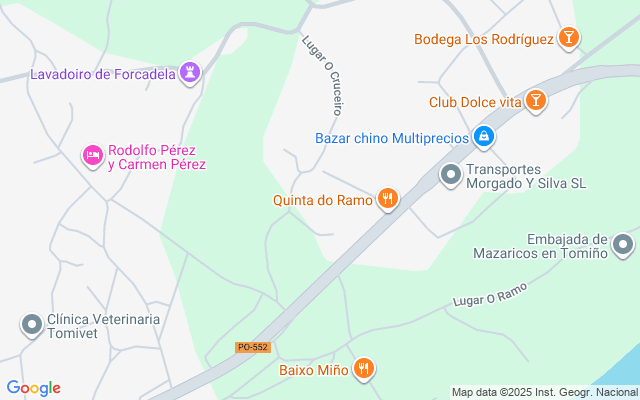Open the Bazar chino Multiprecios shop pin
640x400 pixels.
click(x=483, y=137)
